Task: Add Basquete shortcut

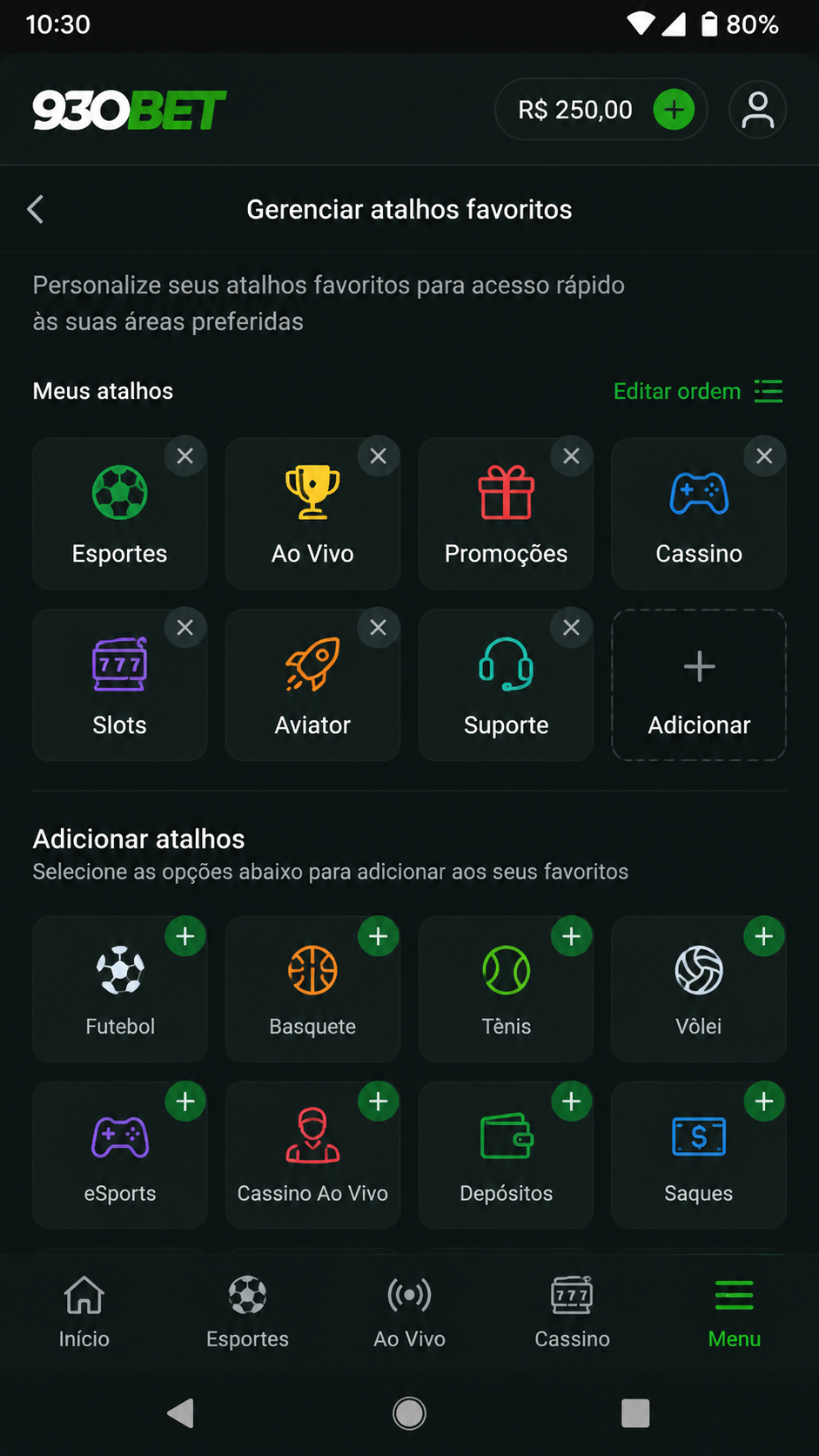Action: pyautogui.click(x=378, y=936)
